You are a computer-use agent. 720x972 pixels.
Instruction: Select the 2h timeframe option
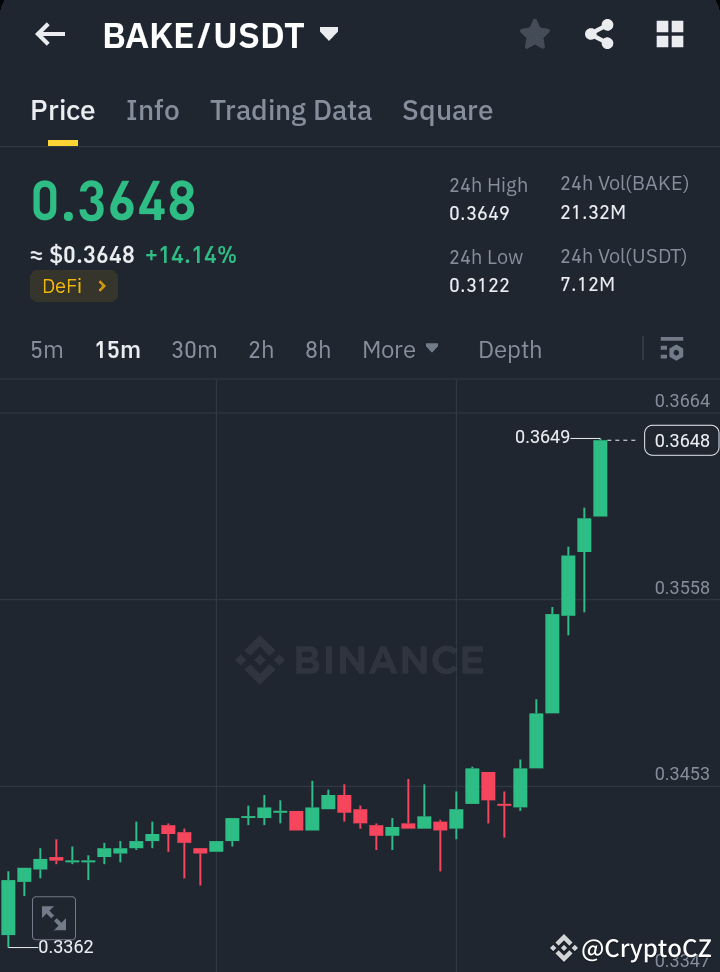261,349
